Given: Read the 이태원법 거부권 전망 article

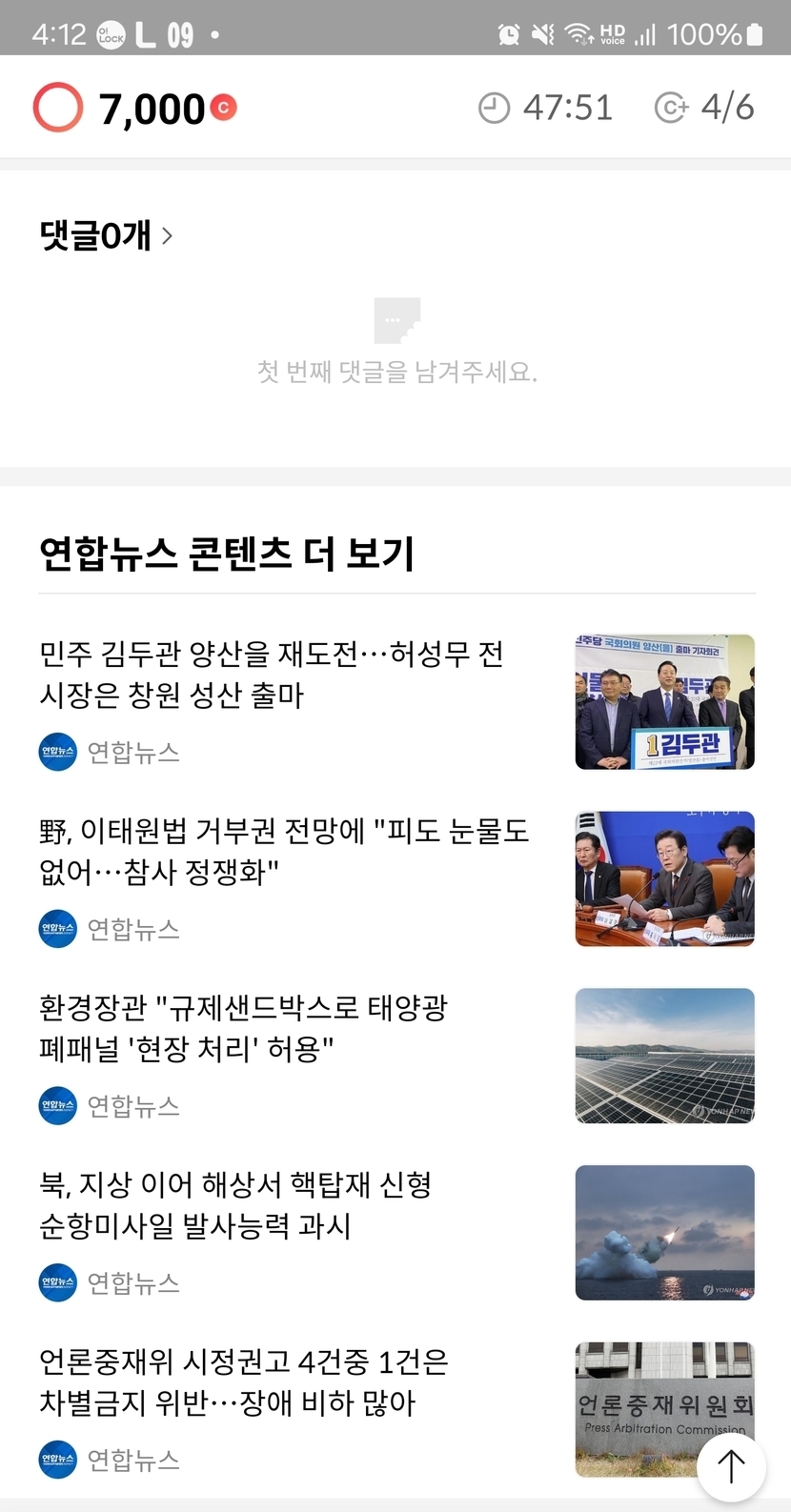Looking at the screenshot, I should (x=284, y=851).
